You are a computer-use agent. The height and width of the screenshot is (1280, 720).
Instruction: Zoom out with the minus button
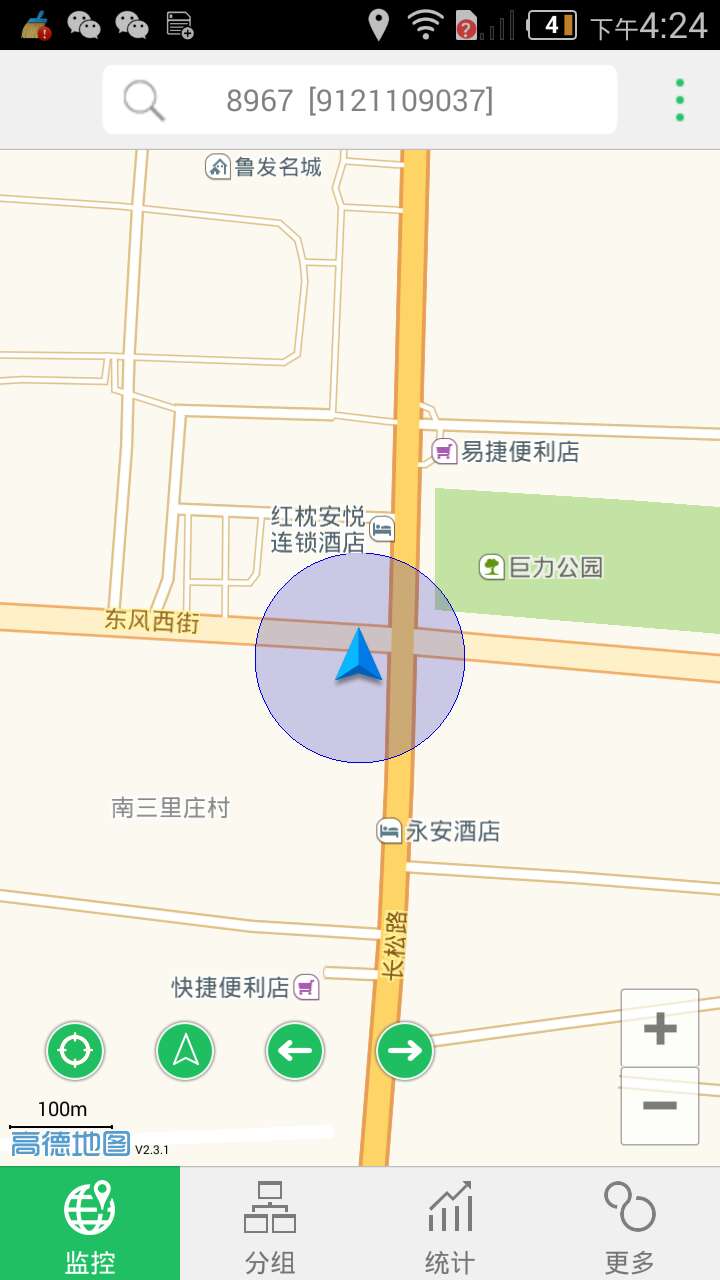pos(659,1105)
